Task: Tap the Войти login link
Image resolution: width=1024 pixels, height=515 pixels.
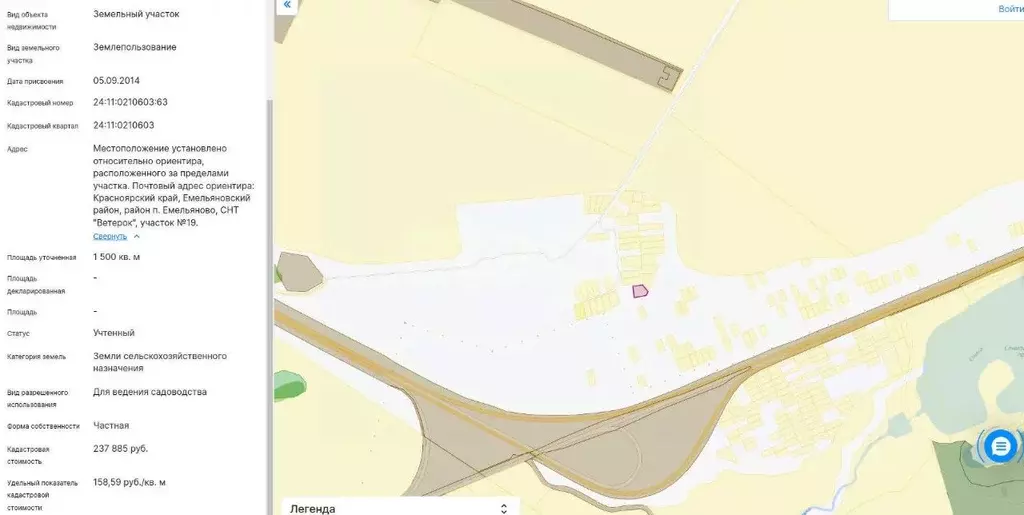Action: [1010, 9]
